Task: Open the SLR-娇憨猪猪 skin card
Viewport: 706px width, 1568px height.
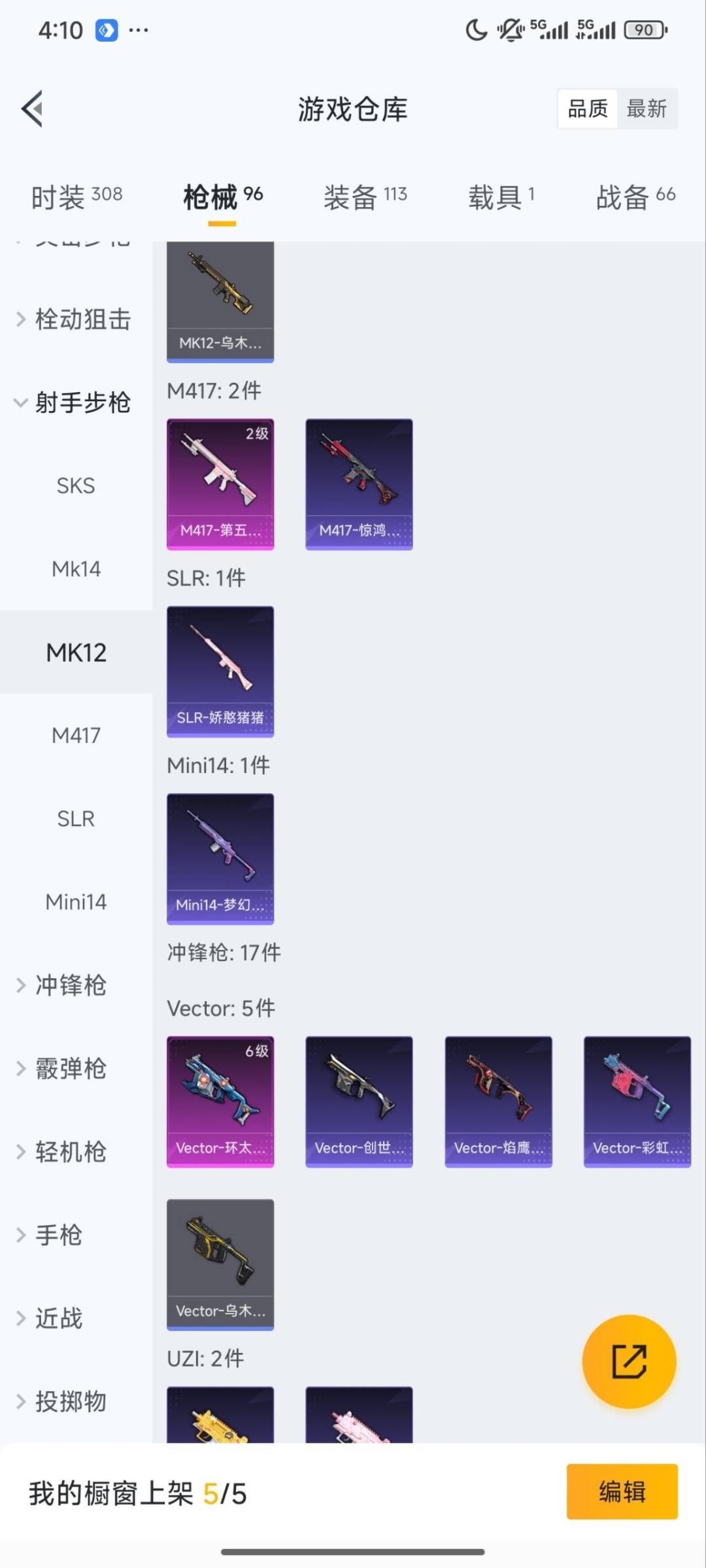Action: pyautogui.click(x=220, y=672)
